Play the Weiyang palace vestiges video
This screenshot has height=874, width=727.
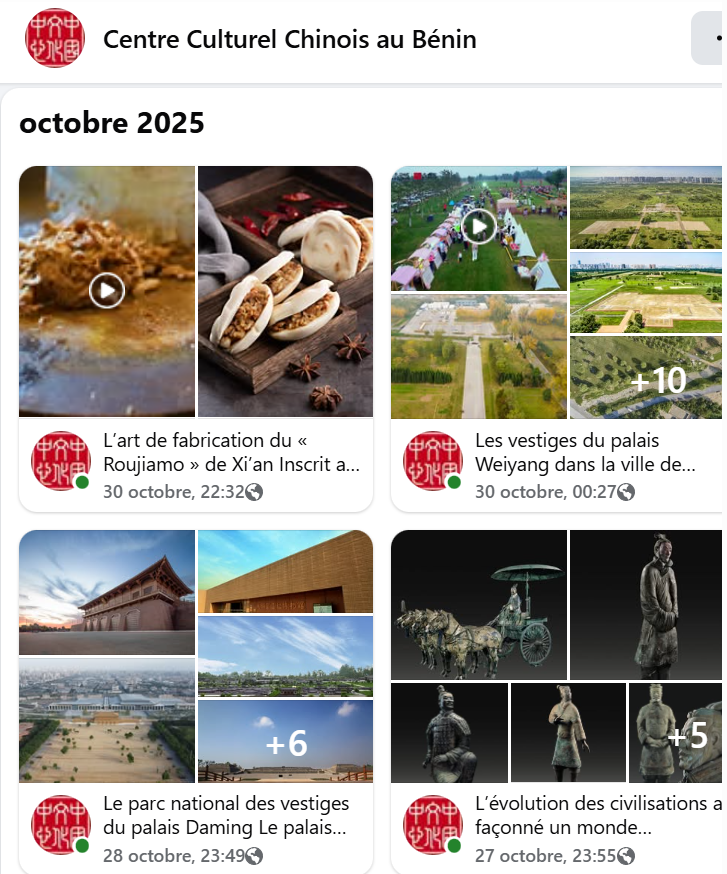[x=479, y=228]
